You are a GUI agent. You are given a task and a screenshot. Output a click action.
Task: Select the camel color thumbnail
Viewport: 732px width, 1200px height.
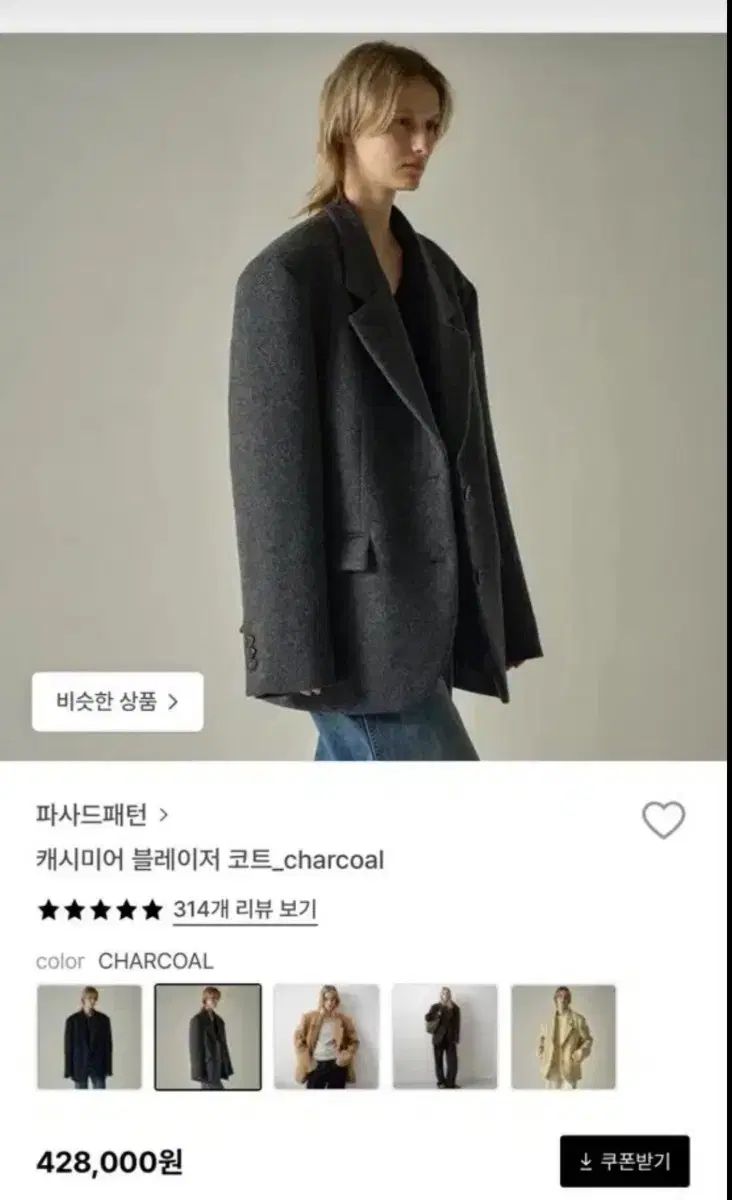pos(327,1037)
